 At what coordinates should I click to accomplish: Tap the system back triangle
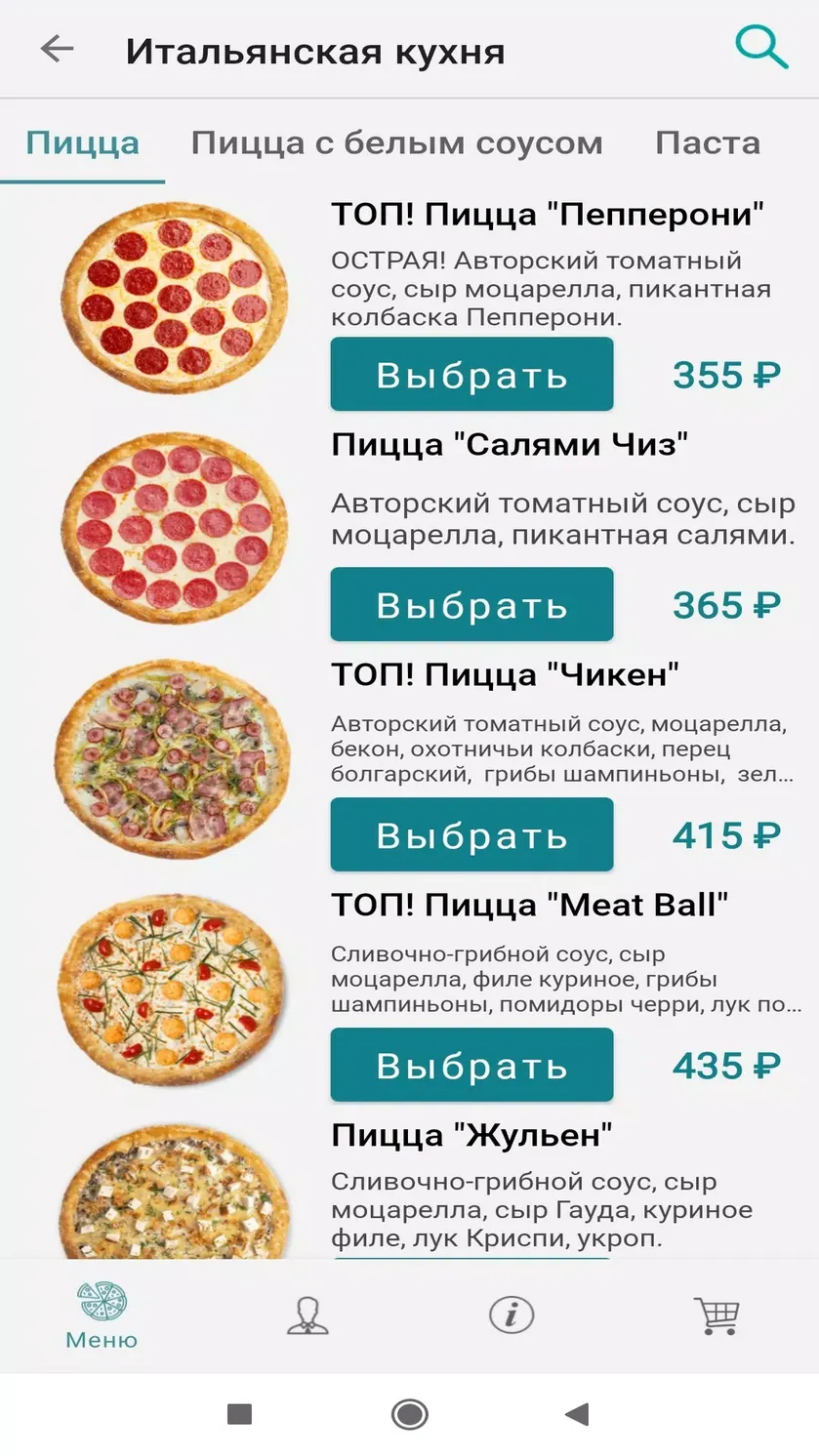pos(578,1413)
